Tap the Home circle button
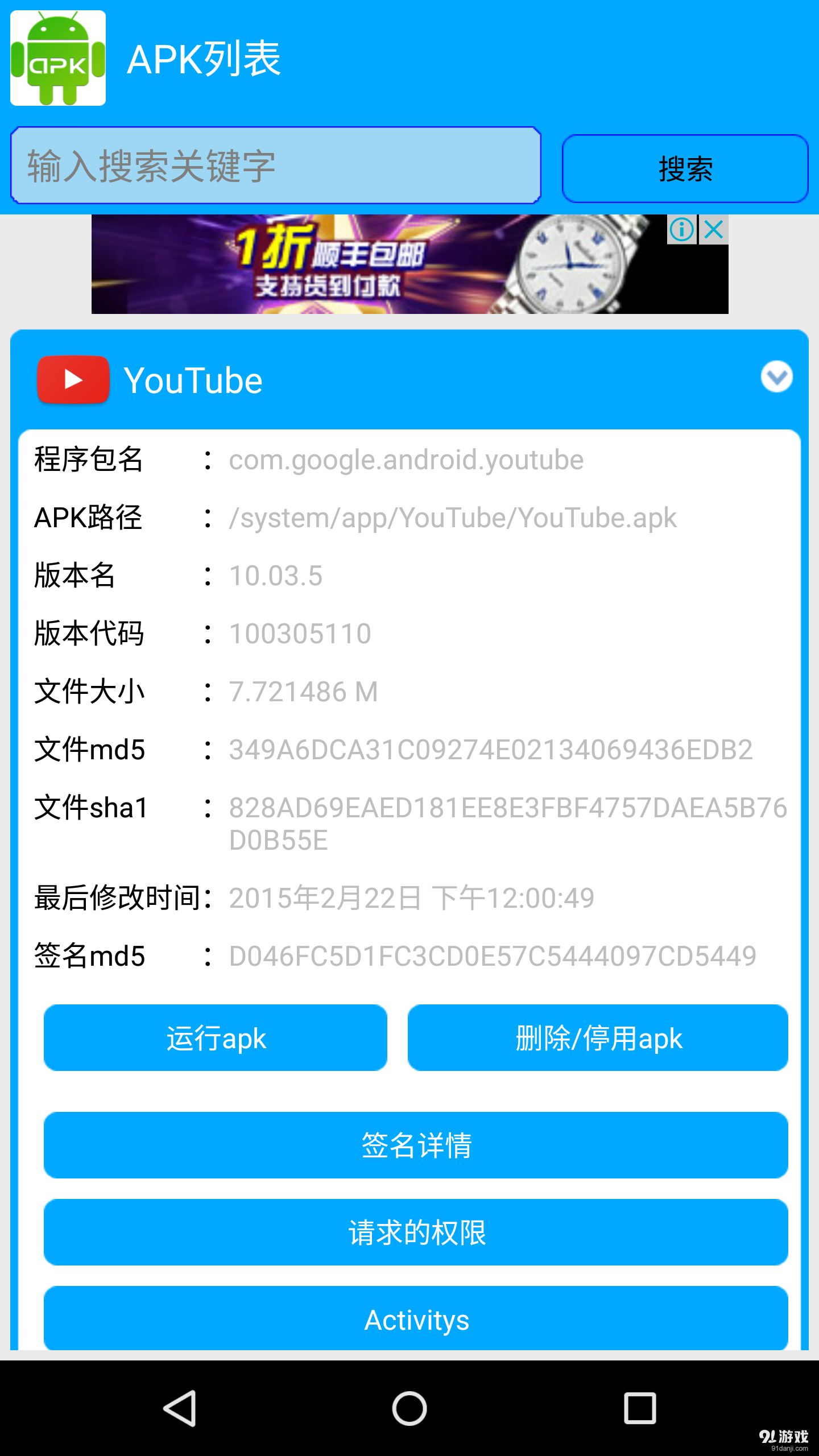This screenshot has width=819, height=1456. (411, 1409)
